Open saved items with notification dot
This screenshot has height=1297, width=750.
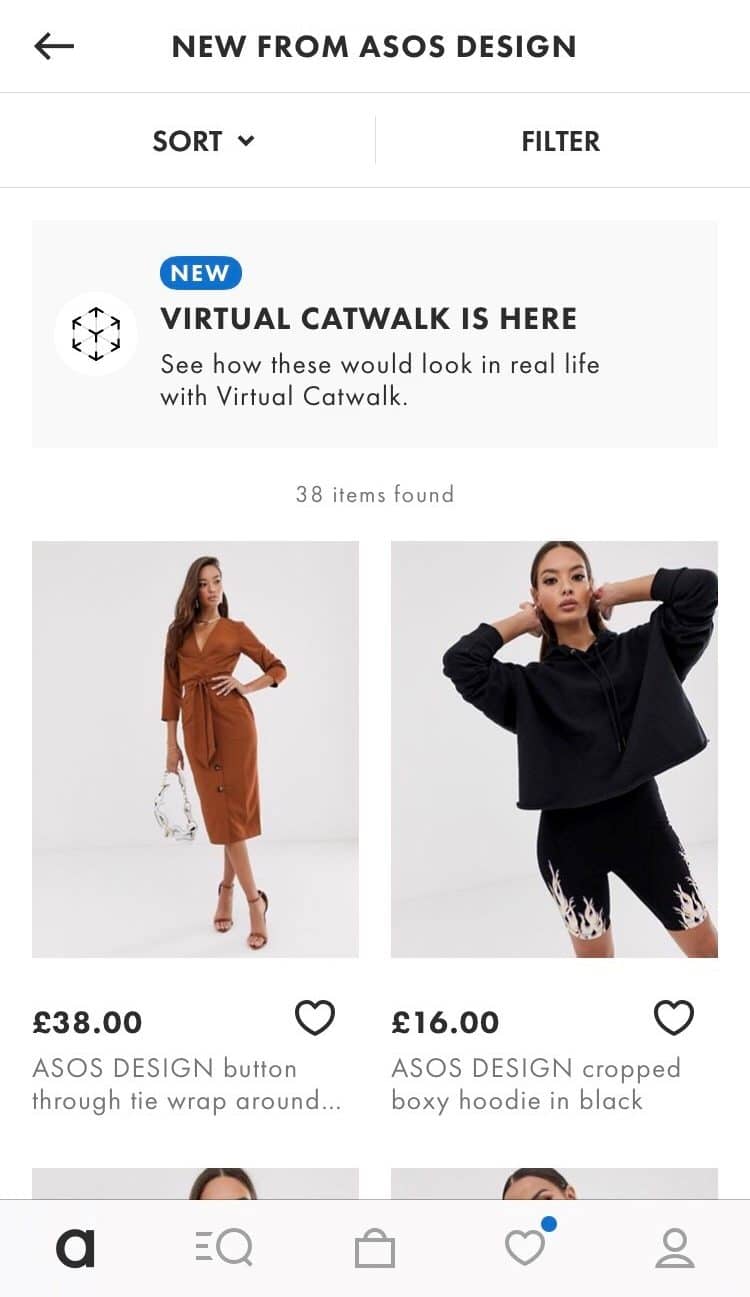pyautogui.click(x=524, y=1246)
